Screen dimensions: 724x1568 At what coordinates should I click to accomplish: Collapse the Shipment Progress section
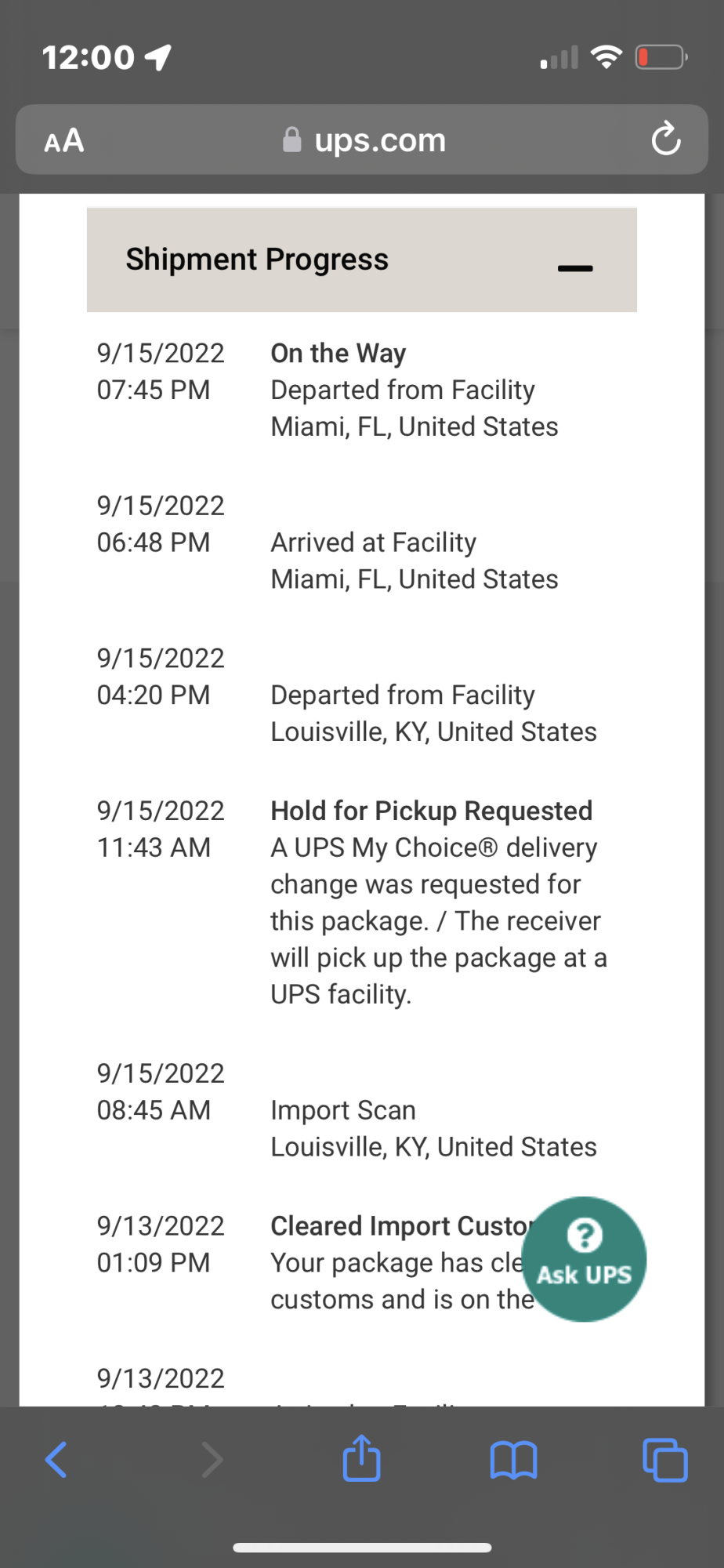coord(574,268)
